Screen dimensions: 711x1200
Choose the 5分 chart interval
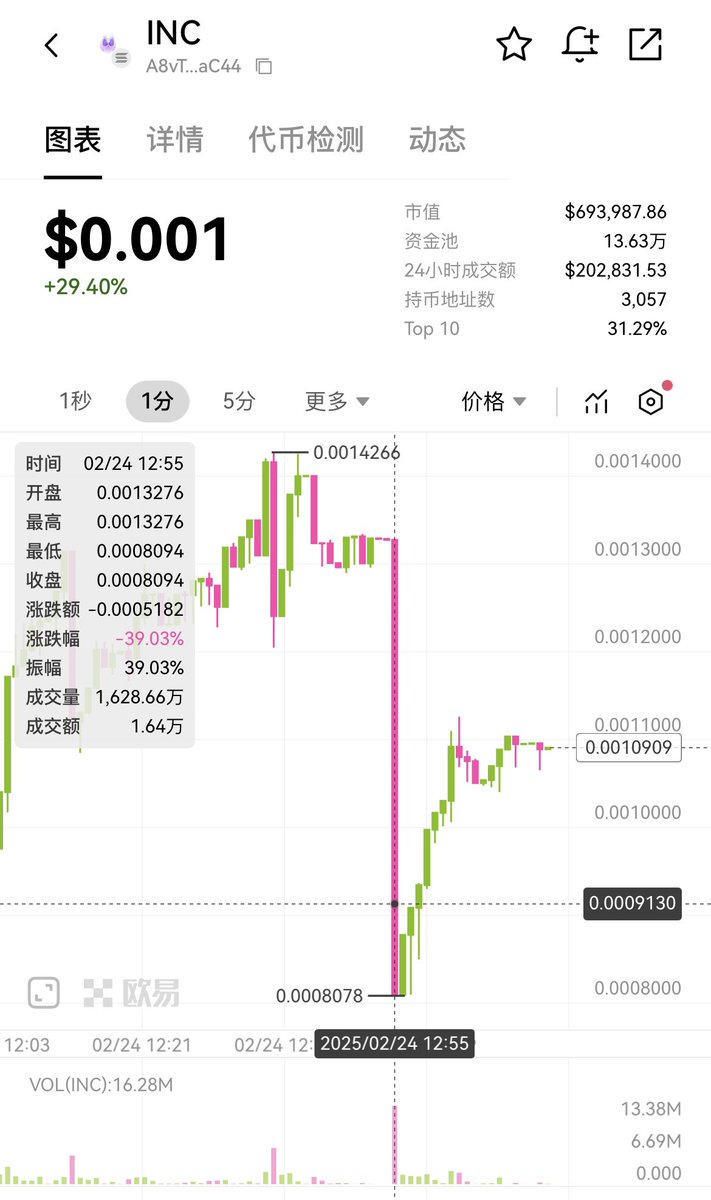coord(239,402)
